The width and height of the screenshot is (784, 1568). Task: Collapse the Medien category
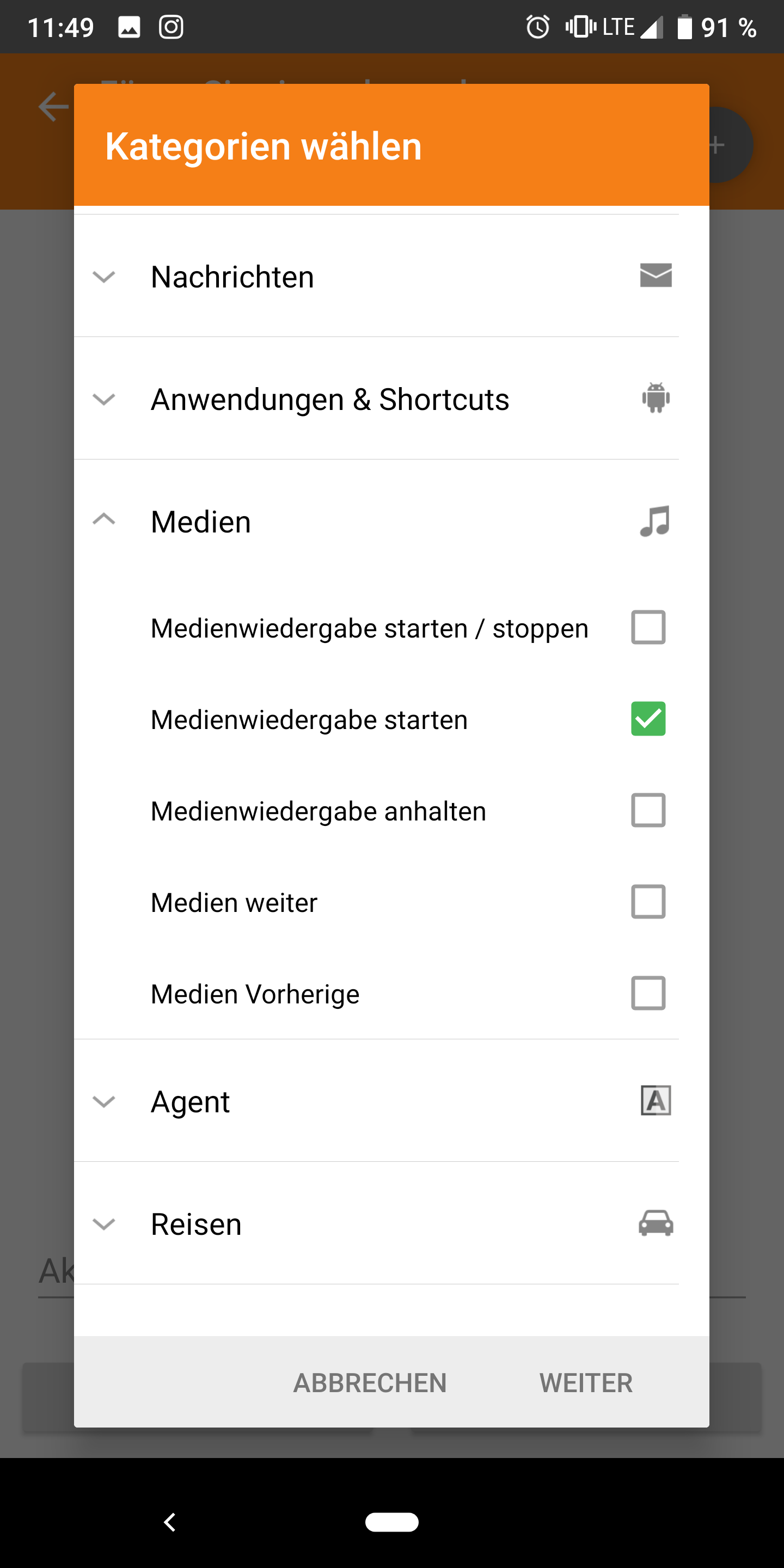tap(104, 520)
